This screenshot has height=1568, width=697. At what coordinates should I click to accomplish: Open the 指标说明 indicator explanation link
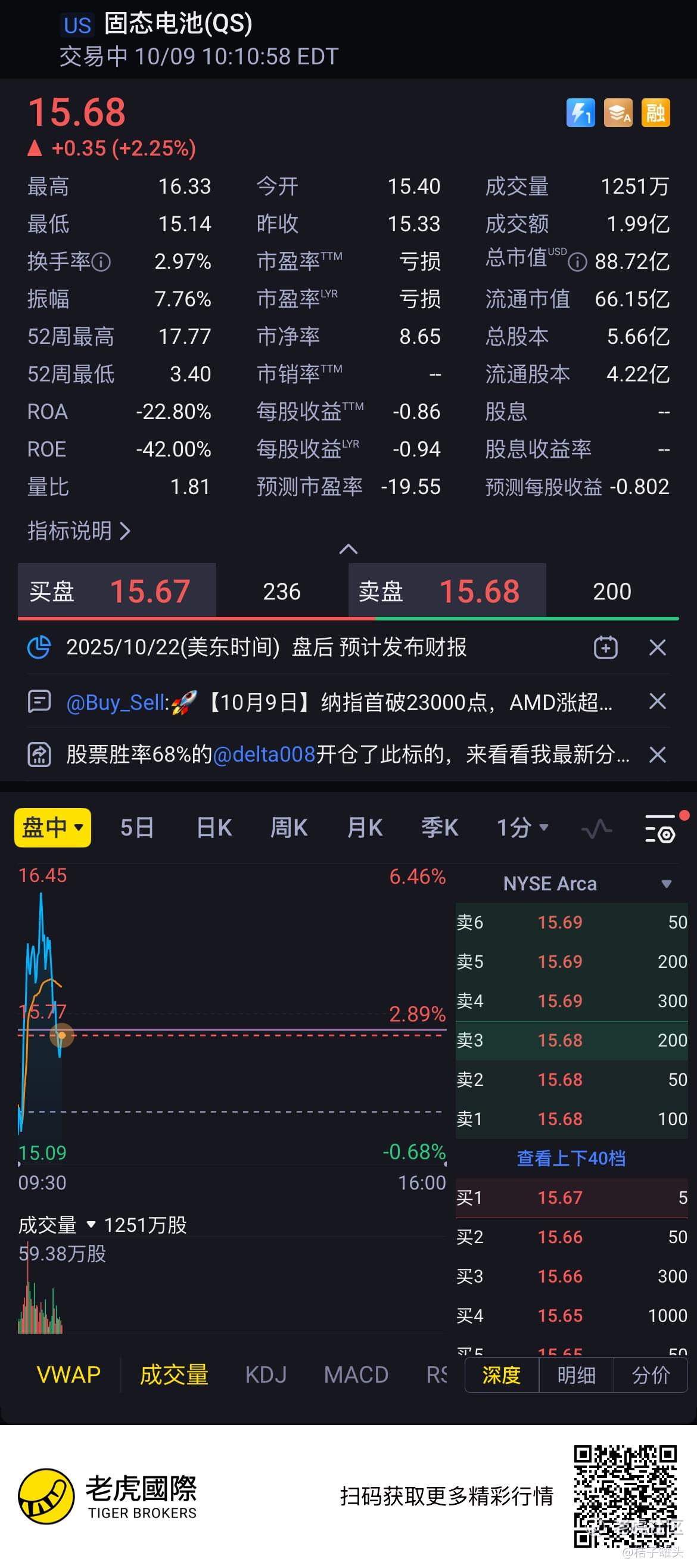79,531
